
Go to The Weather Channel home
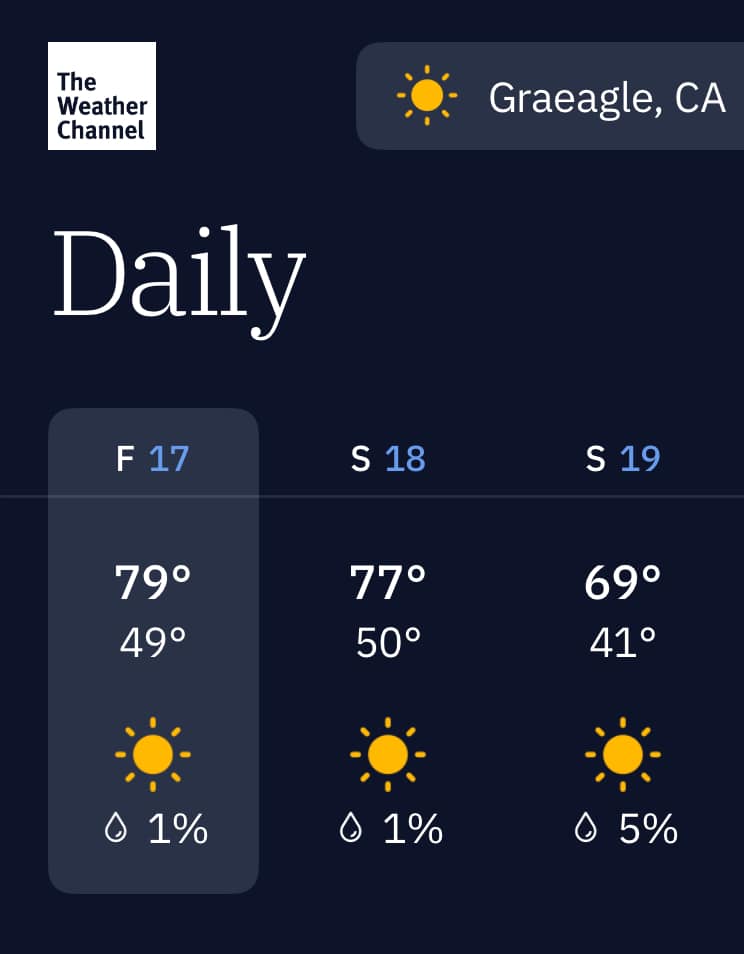102,96
